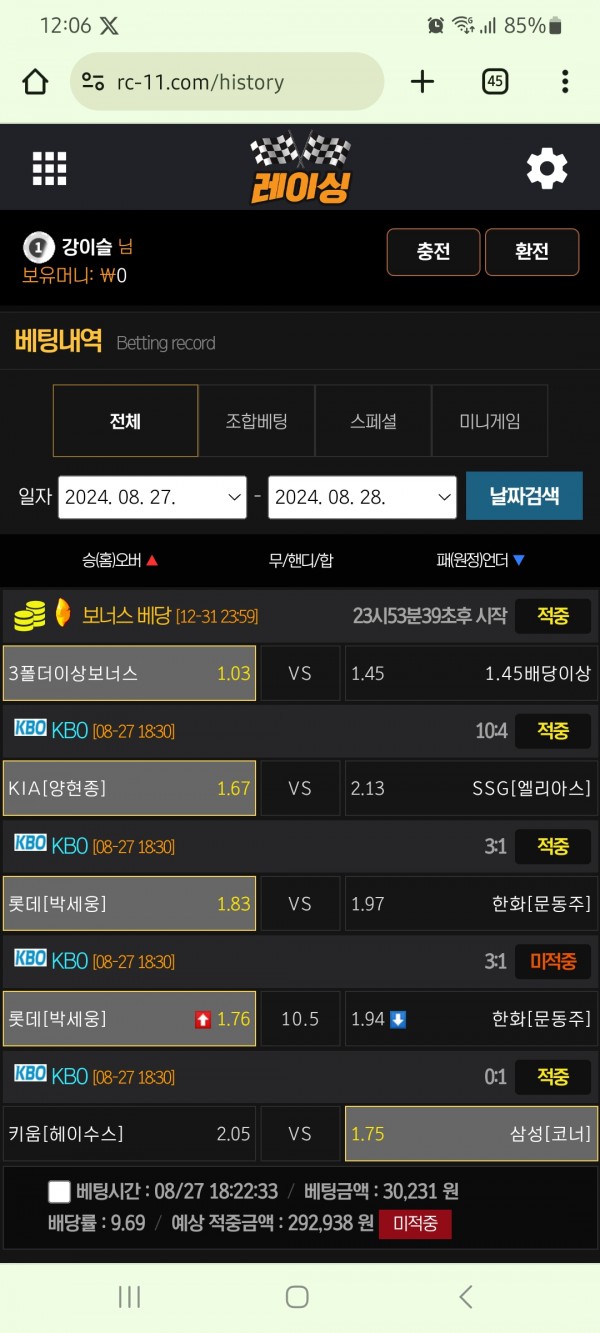Switch to the 스페셜 tab

click(x=374, y=421)
